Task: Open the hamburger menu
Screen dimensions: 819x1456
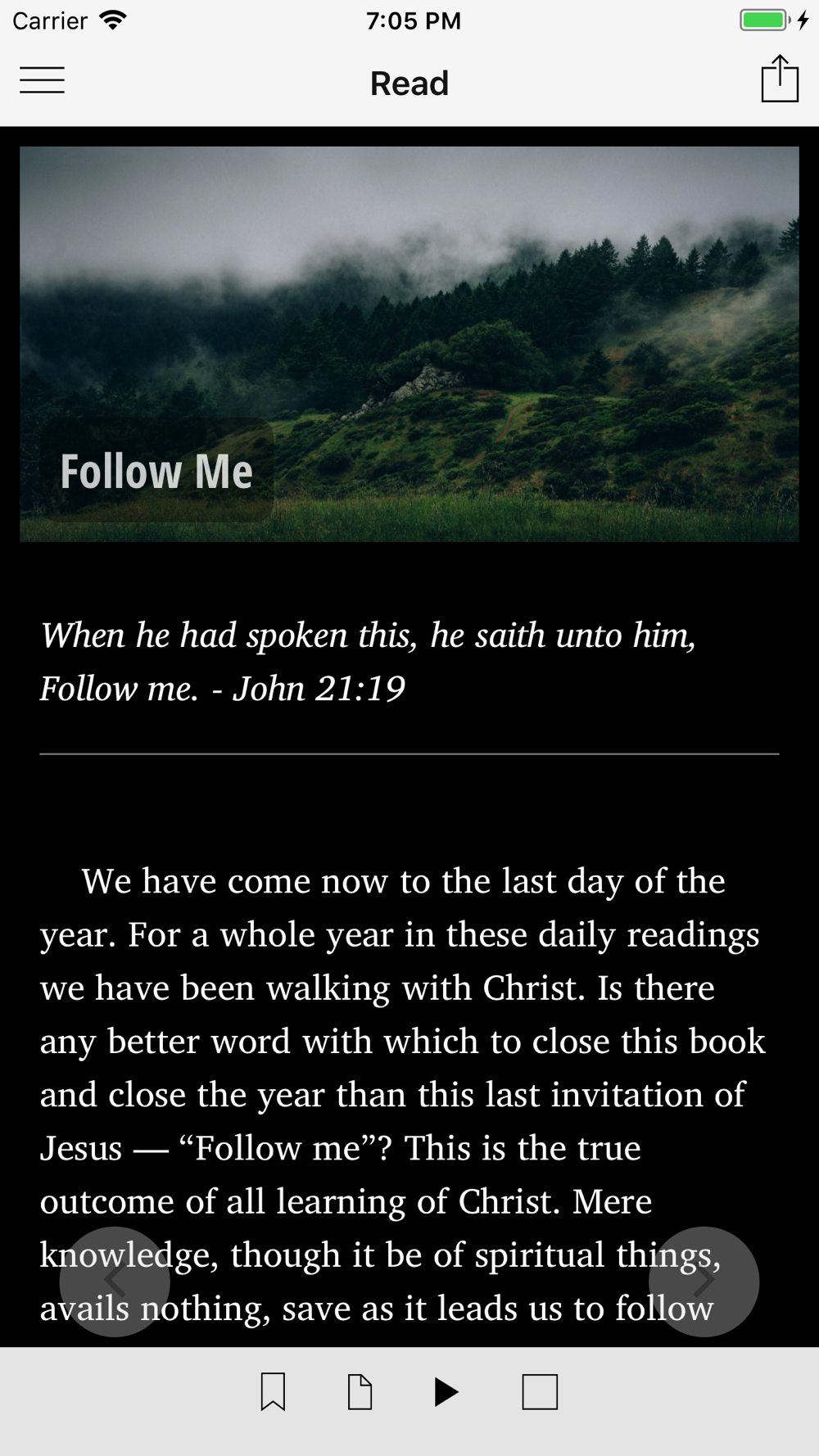Action: 42,80
